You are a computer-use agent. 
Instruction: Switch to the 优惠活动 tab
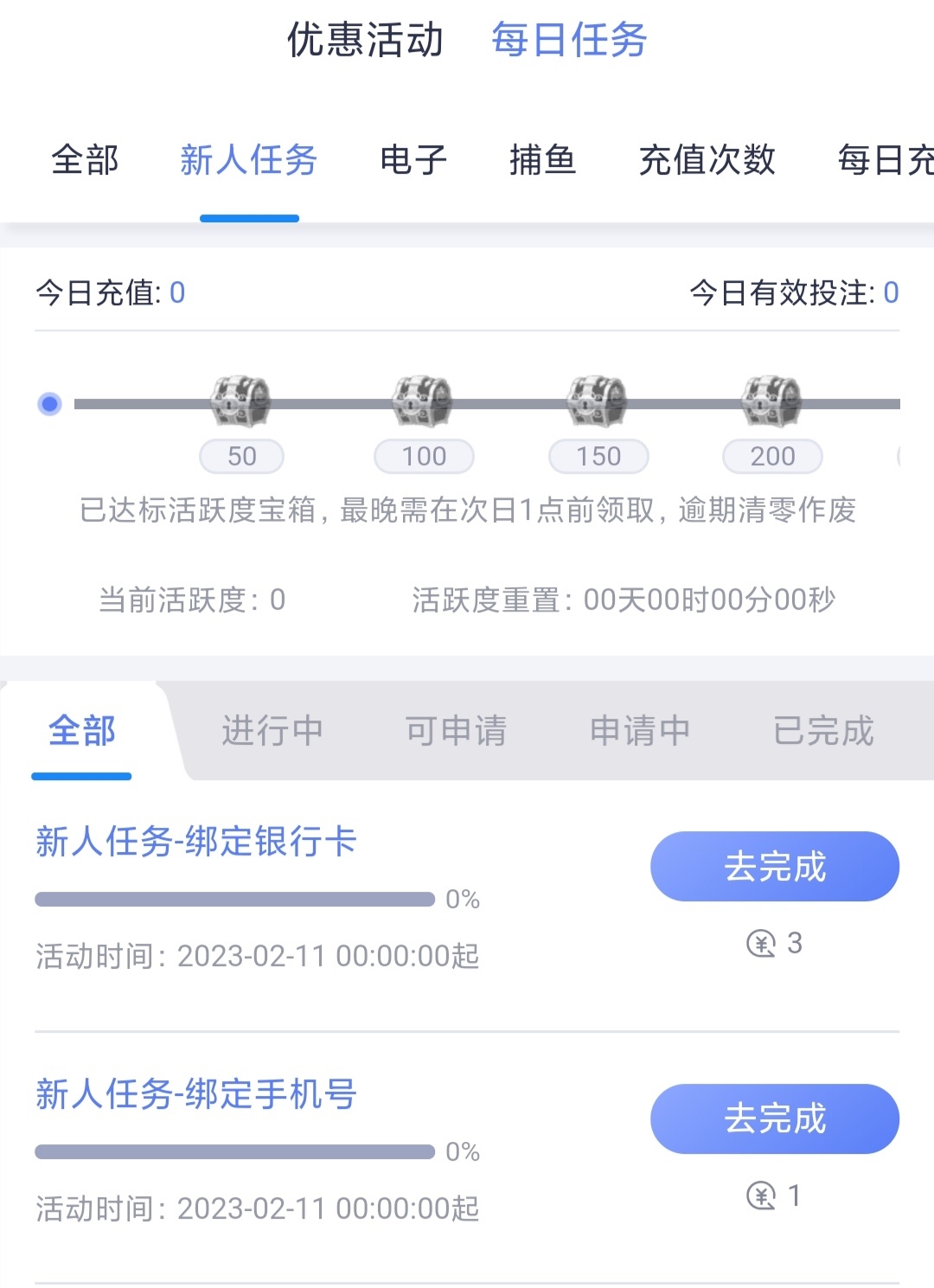pyautogui.click(x=365, y=40)
